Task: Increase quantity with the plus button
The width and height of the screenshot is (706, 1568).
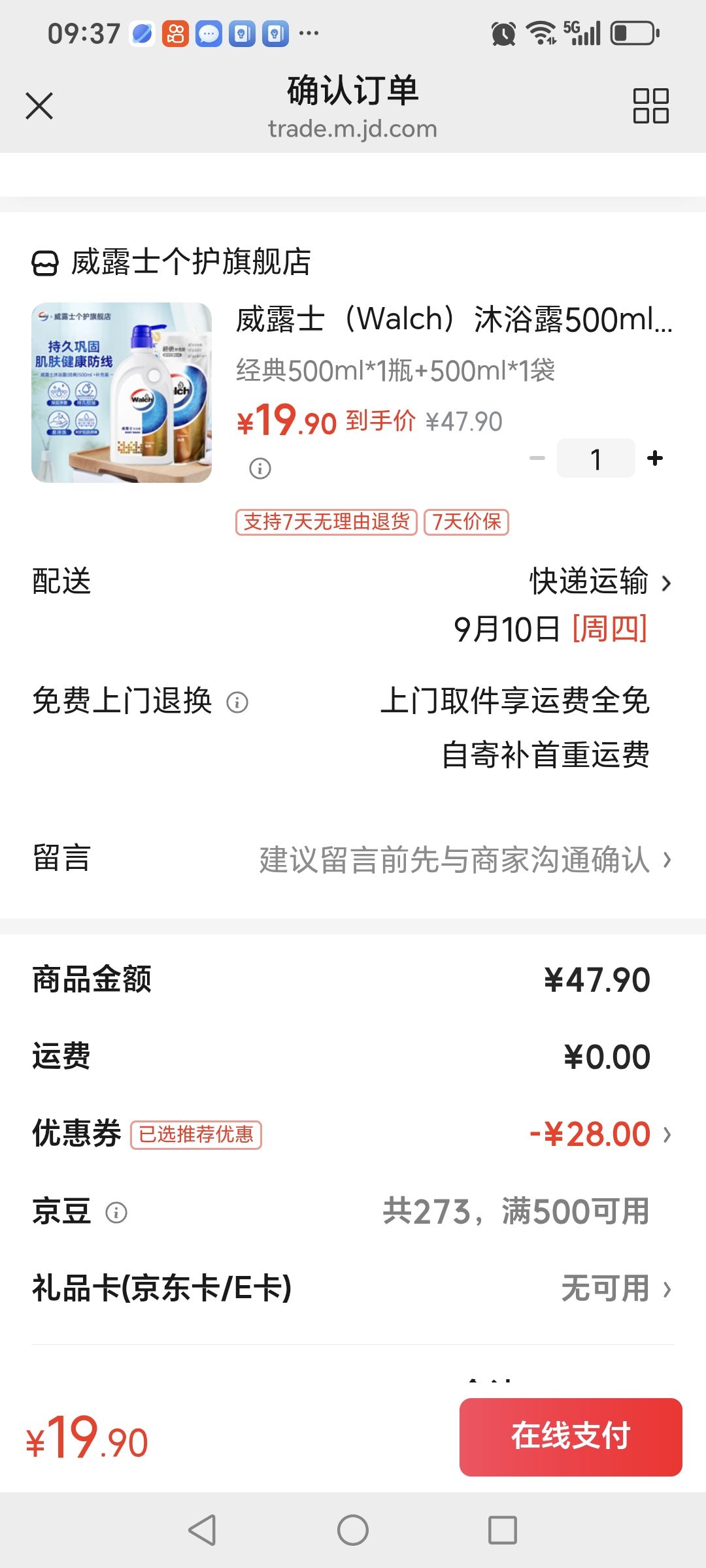Action: coord(655,458)
